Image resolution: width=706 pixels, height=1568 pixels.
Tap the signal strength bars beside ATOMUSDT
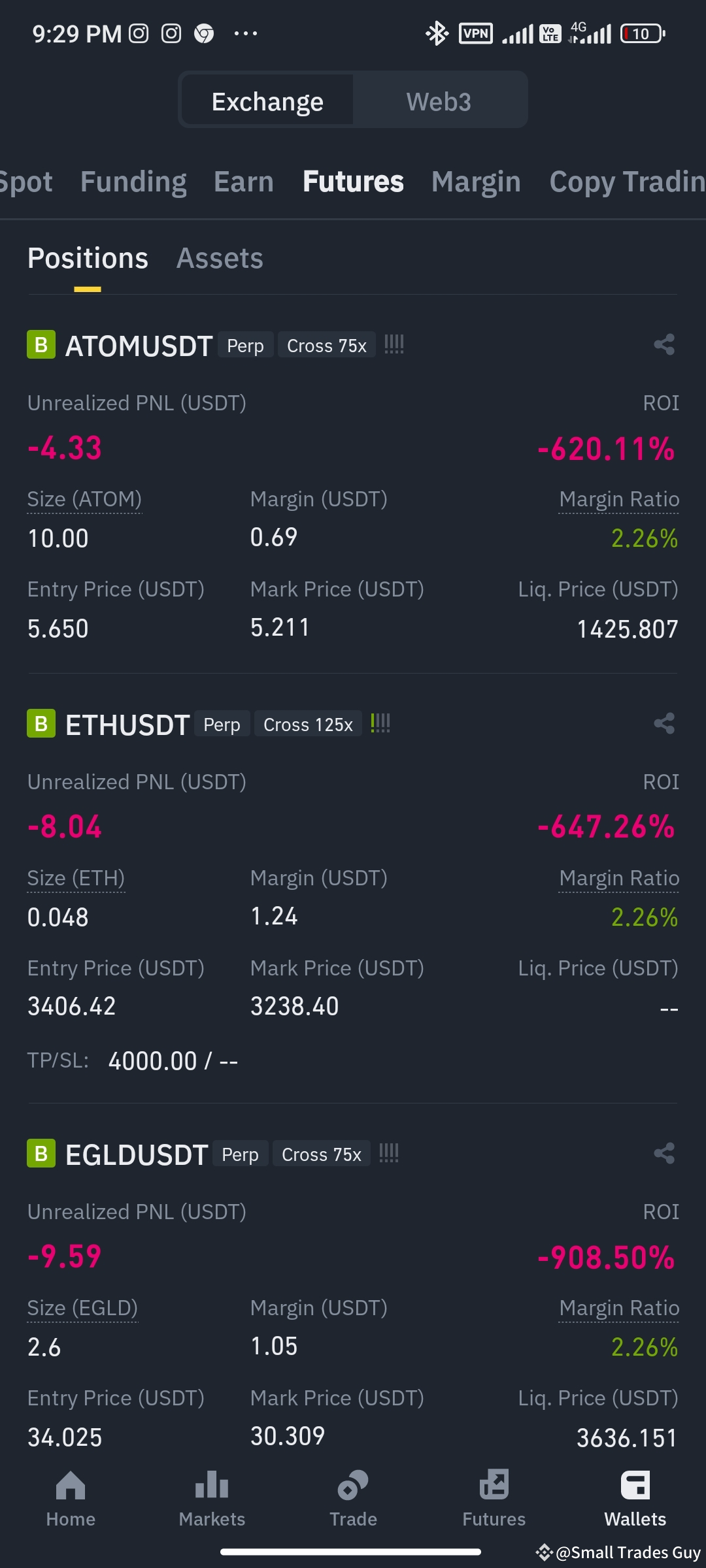395,344
